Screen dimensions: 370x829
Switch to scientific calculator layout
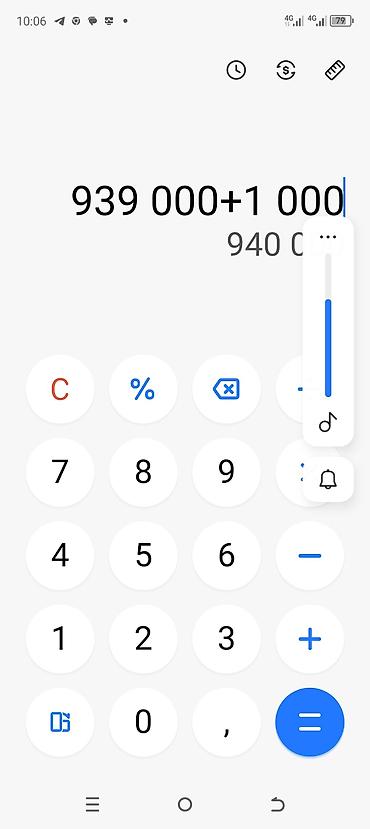coord(60,722)
